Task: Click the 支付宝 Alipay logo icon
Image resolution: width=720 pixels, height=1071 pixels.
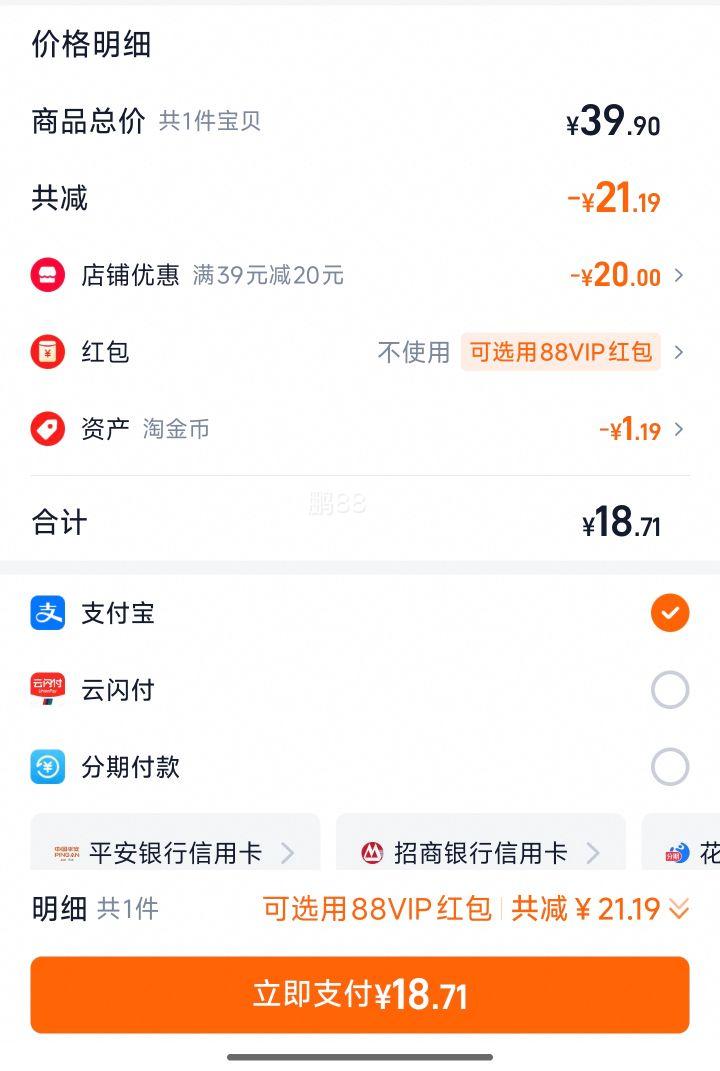Action: click(x=45, y=613)
